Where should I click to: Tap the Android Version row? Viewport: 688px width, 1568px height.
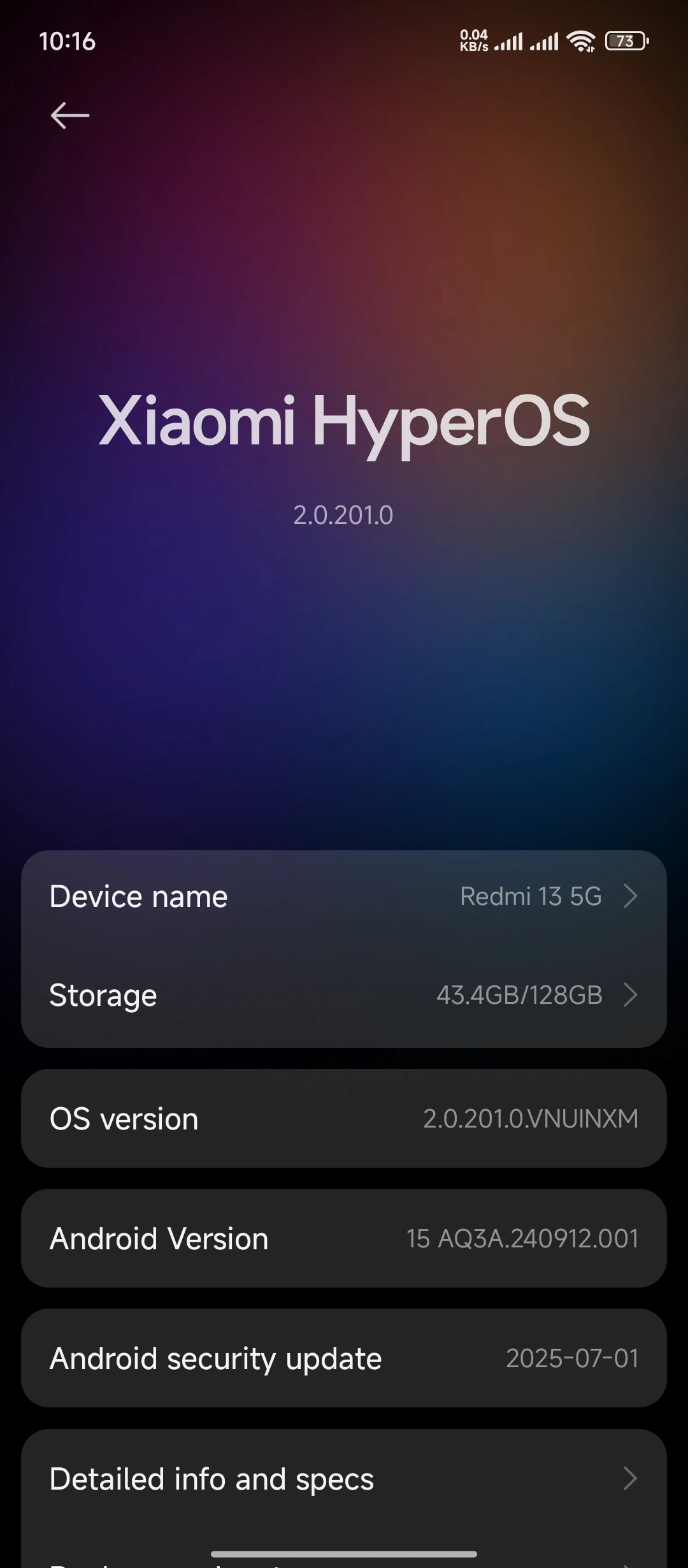tap(344, 1238)
